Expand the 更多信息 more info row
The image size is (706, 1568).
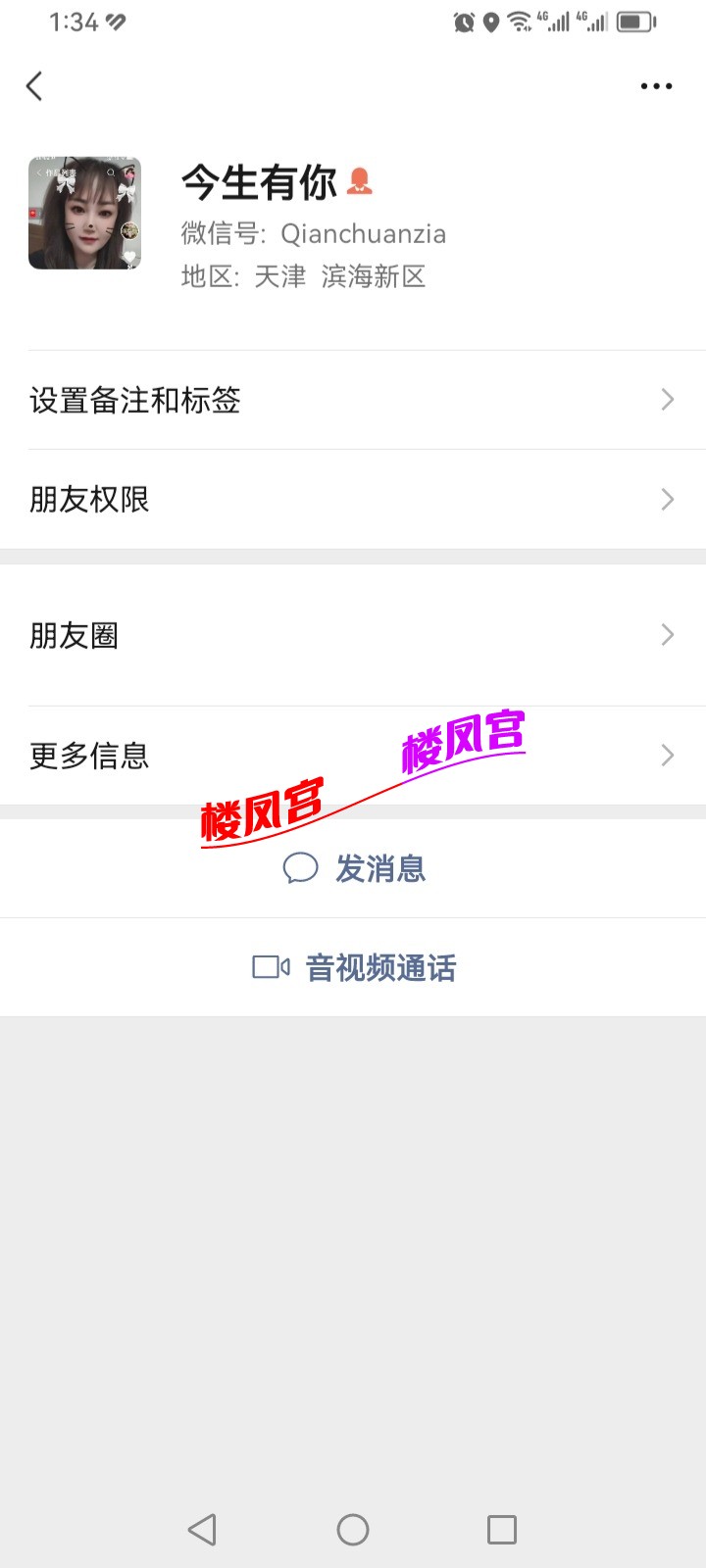(353, 755)
